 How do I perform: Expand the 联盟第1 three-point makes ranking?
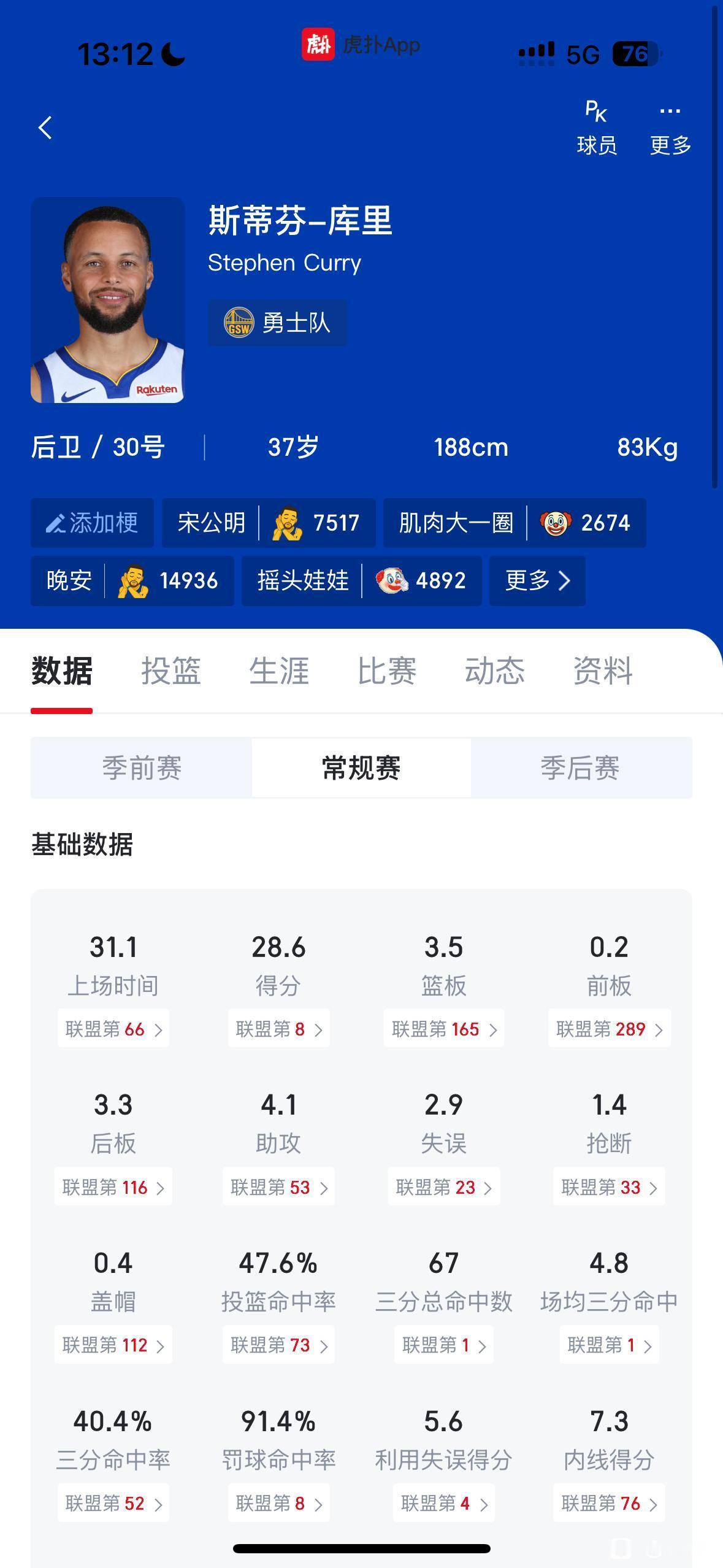pyautogui.click(x=443, y=1344)
